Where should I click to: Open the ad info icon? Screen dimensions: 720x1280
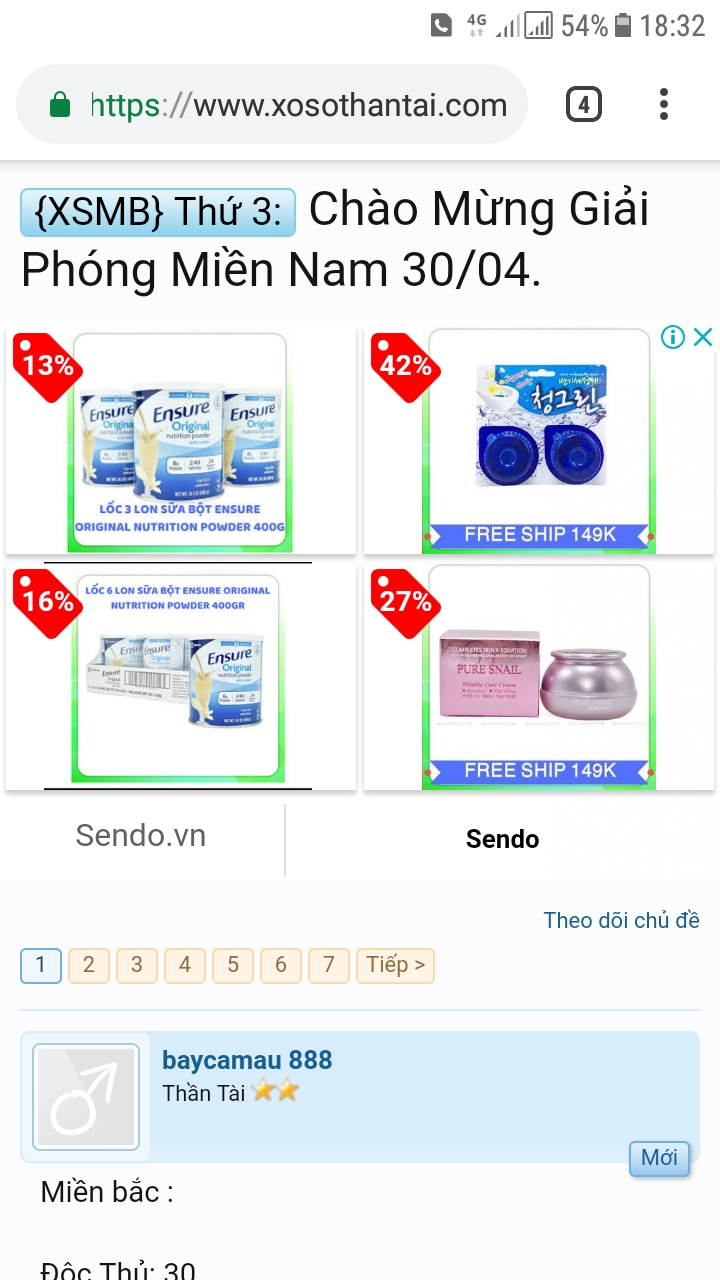(673, 337)
